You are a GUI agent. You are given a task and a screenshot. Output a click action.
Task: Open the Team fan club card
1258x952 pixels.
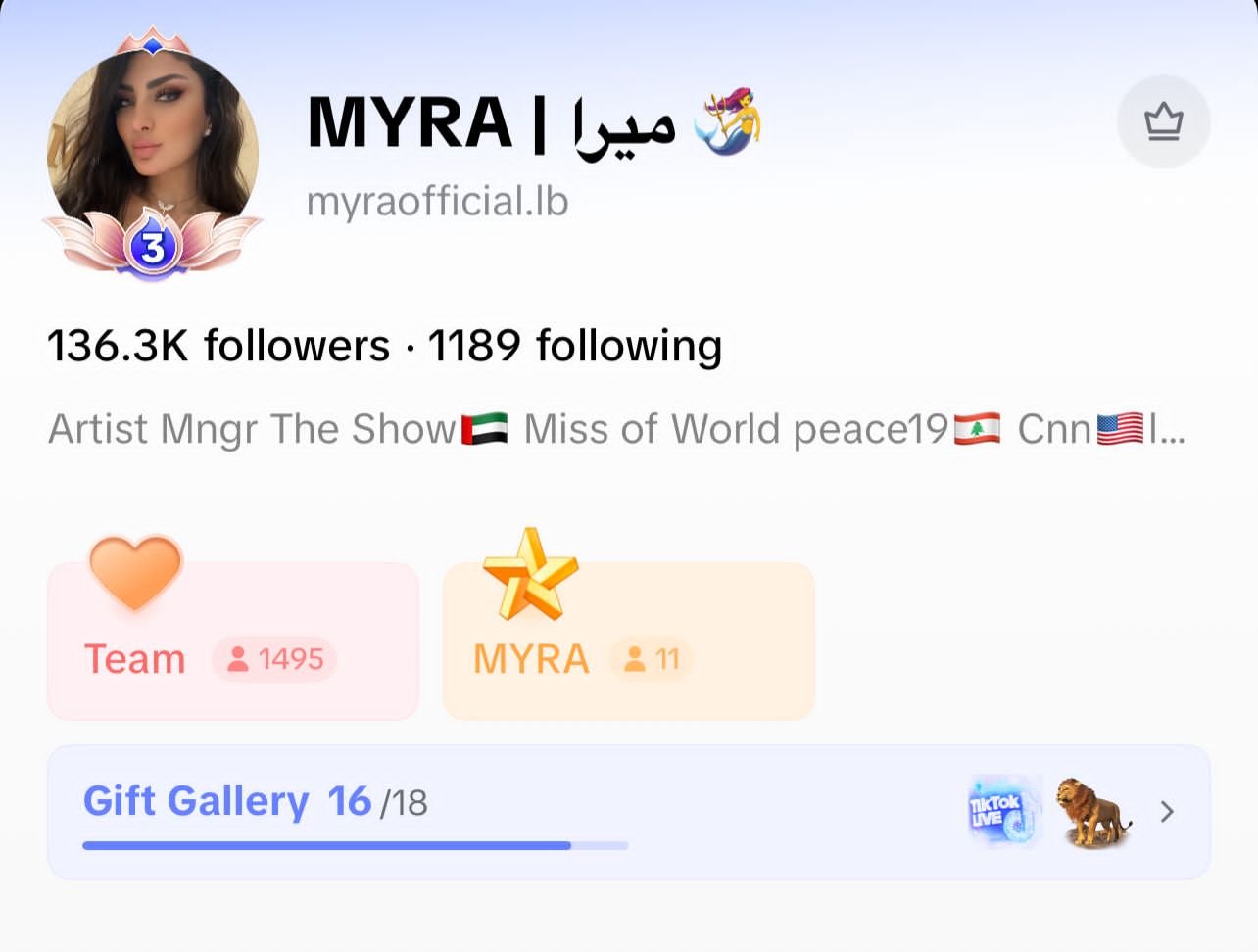[233, 642]
